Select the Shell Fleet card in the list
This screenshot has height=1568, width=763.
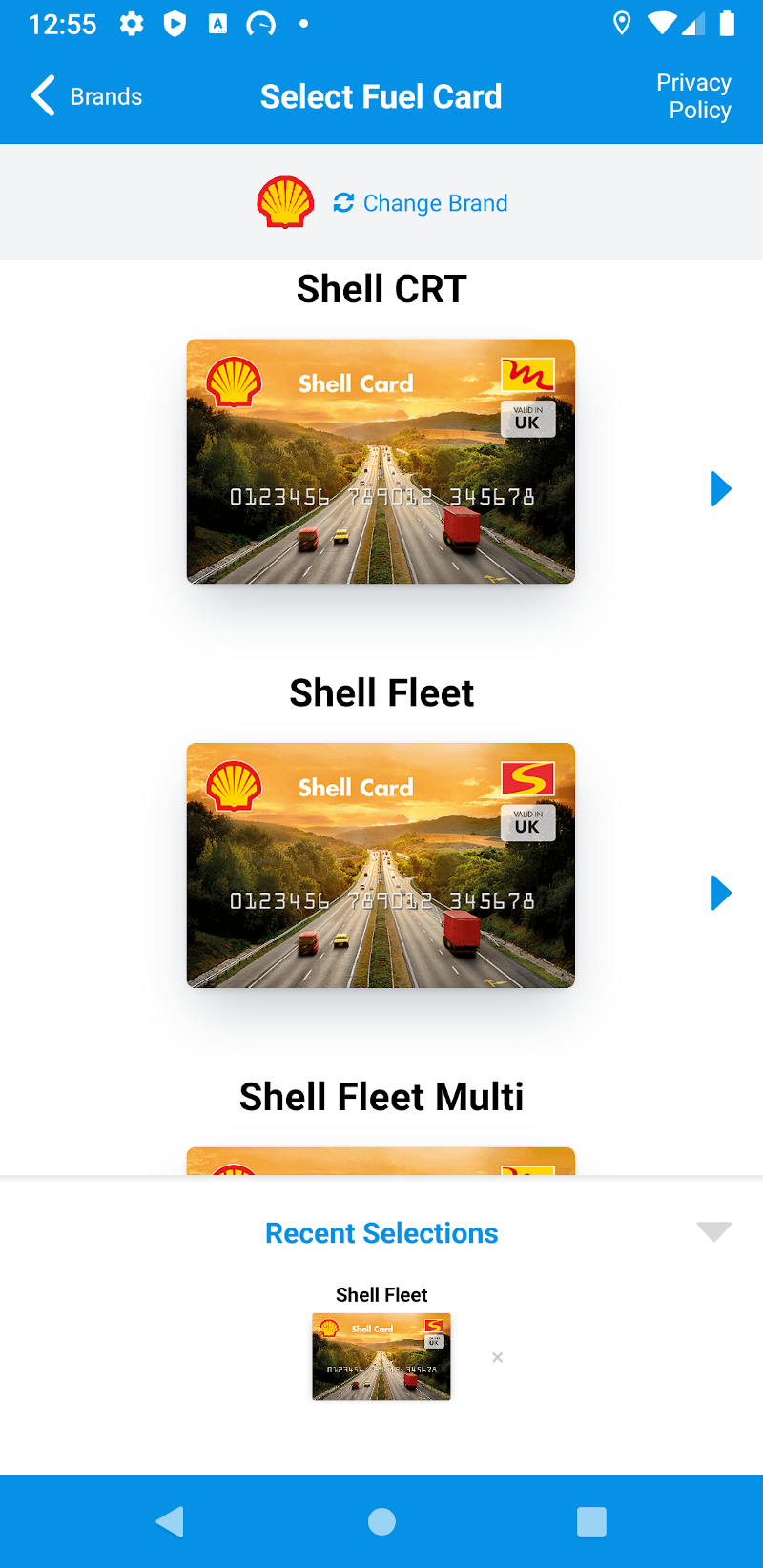tap(381, 865)
